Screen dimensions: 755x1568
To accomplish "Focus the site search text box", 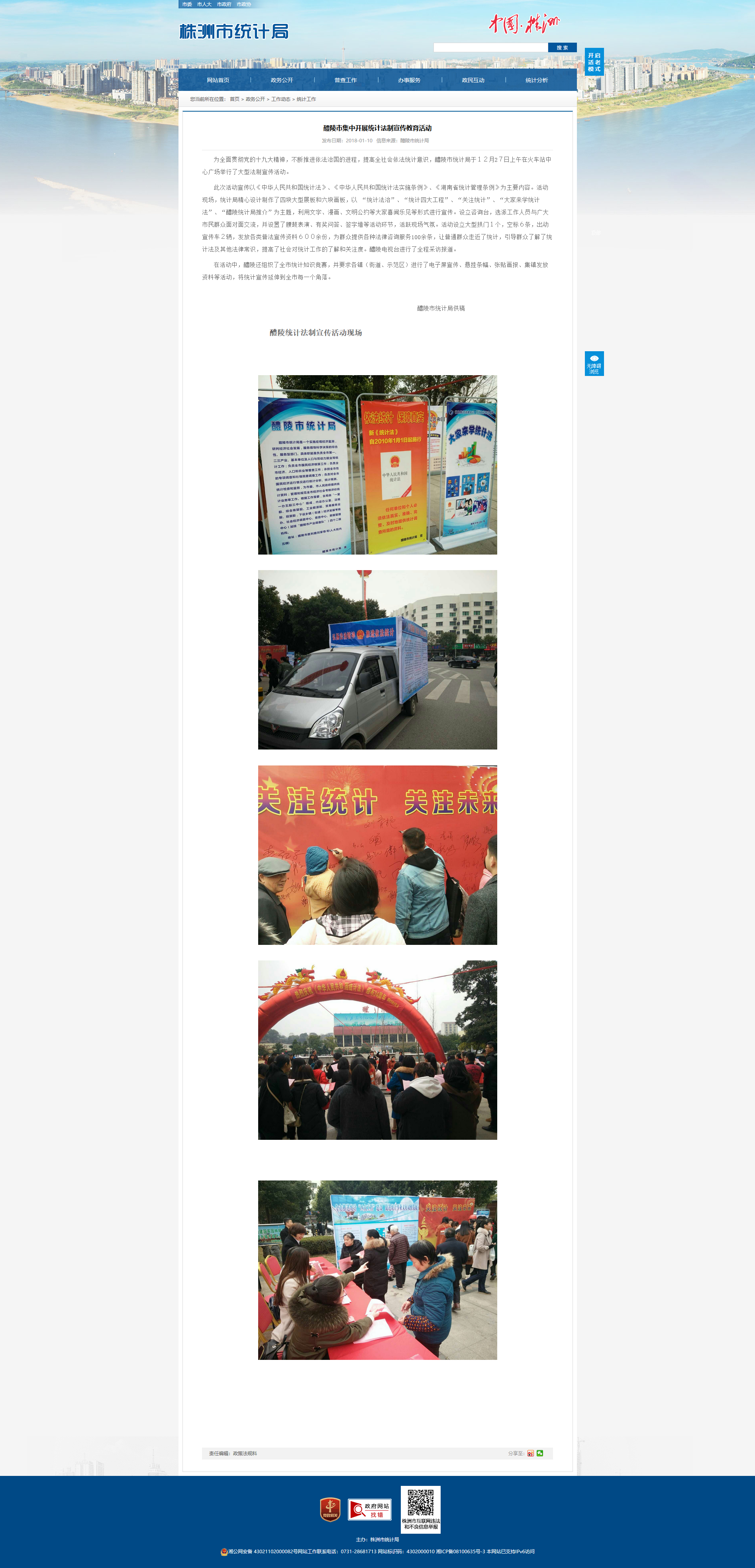I will tap(490, 47).
